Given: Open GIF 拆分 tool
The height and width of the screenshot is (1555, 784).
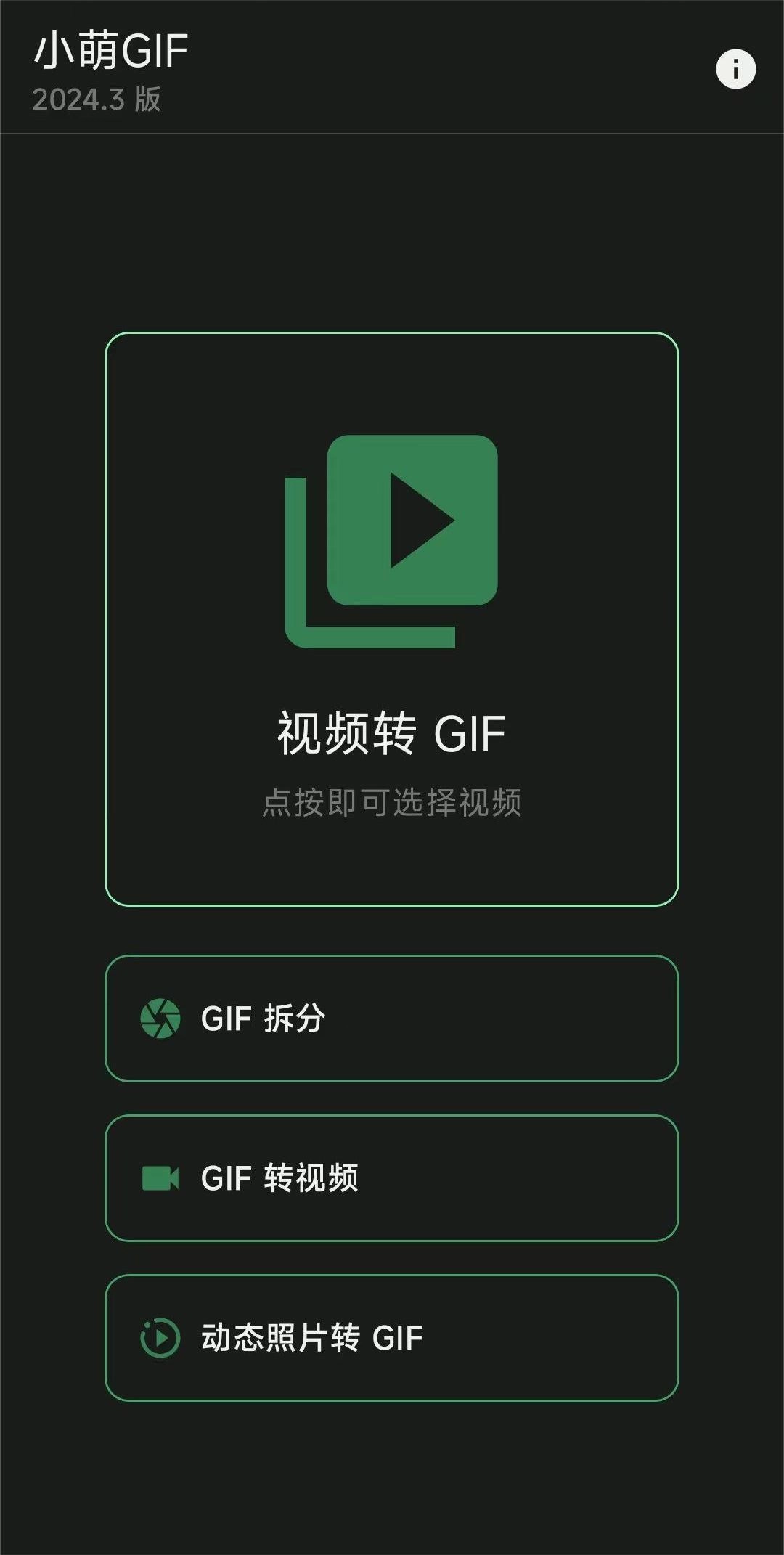Looking at the screenshot, I should point(392,1019).
